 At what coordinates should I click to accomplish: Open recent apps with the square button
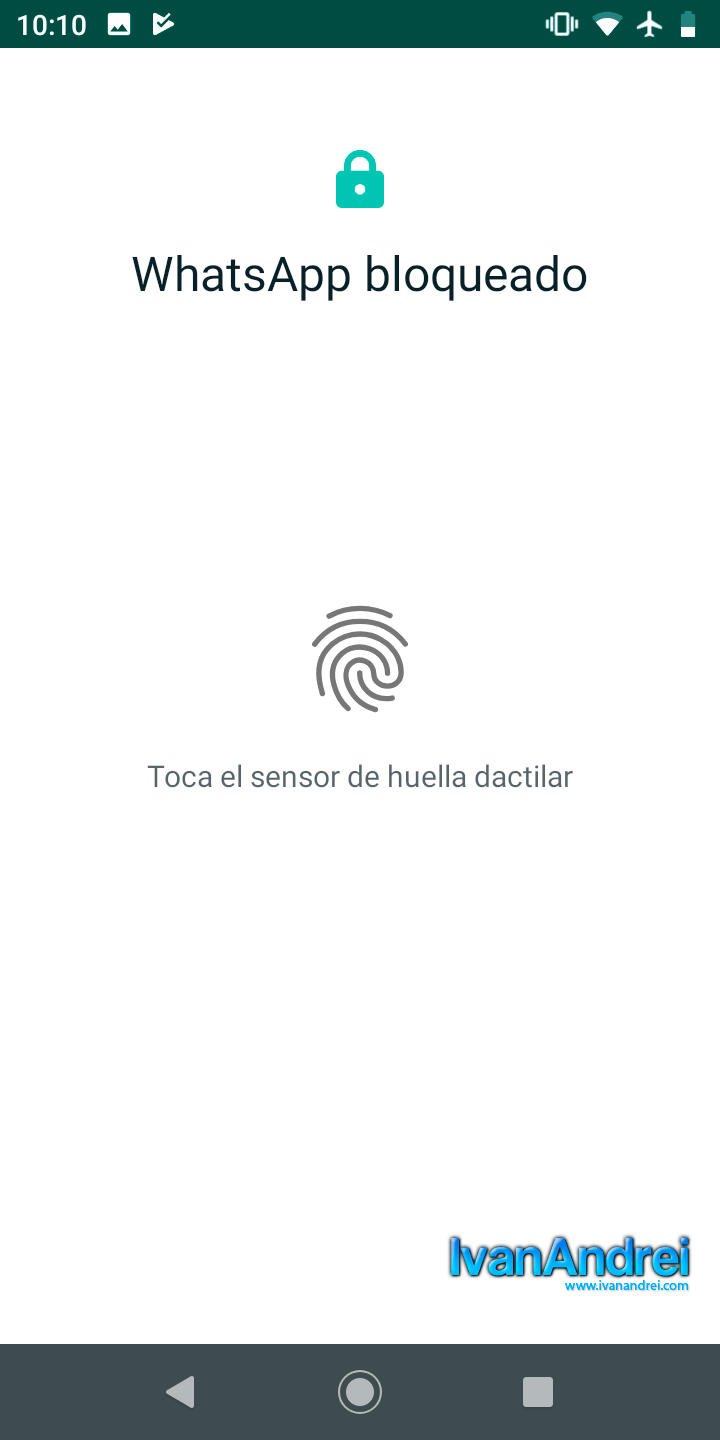[x=538, y=1392]
